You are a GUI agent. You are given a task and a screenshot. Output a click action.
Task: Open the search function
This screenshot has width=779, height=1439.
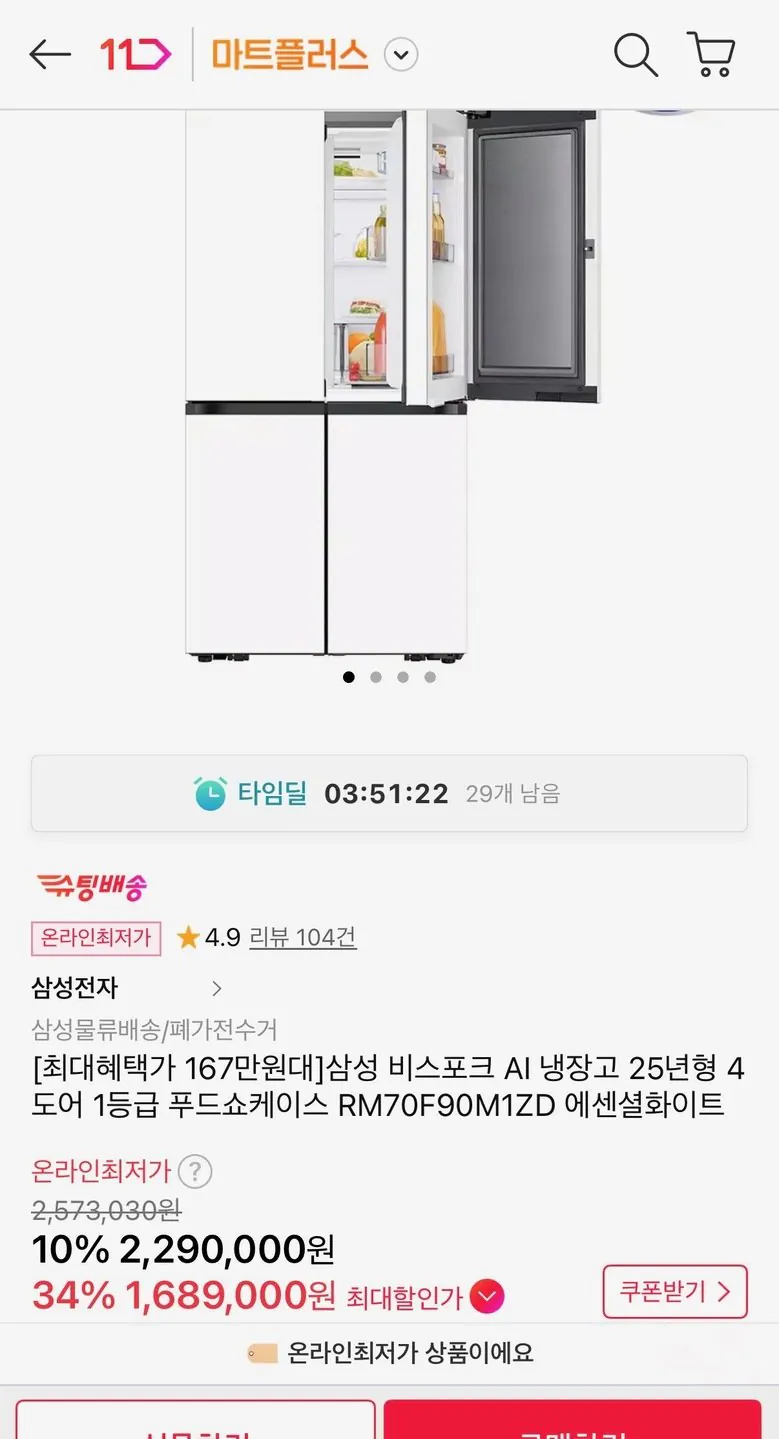pos(636,55)
